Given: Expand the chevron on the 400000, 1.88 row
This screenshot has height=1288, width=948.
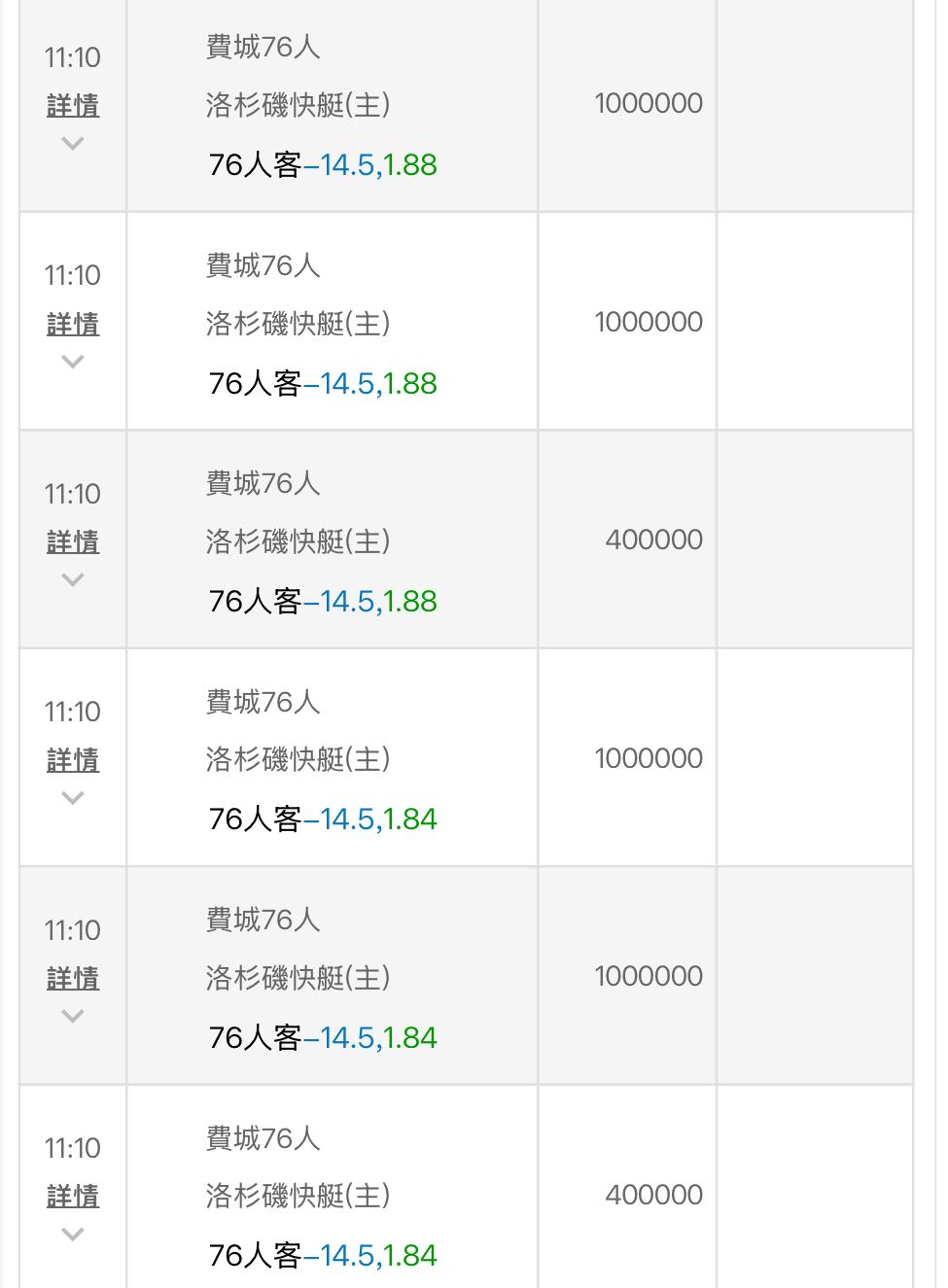Looking at the screenshot, I should (x=73, y=580).
